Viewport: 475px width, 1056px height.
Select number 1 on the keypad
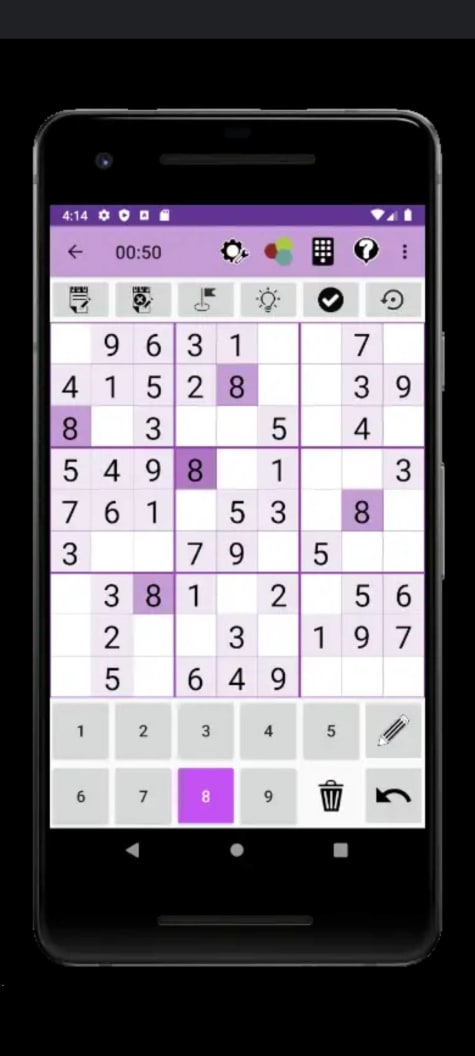(80, 731)
